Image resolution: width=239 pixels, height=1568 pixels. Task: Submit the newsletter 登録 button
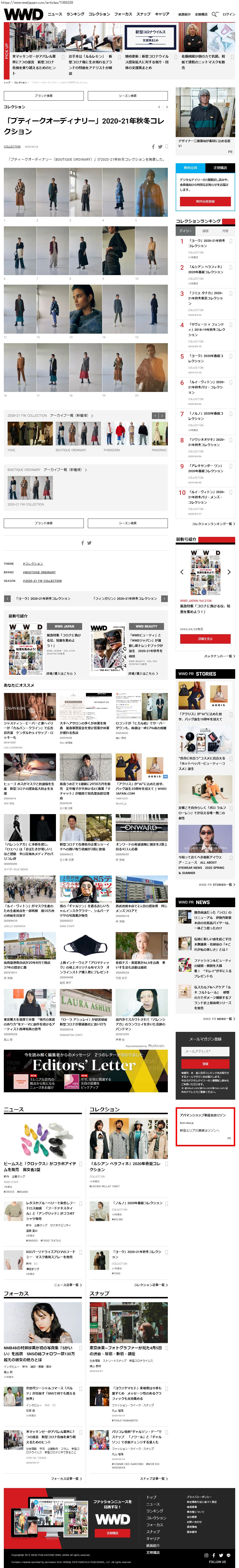click(x=205, y=1063)
